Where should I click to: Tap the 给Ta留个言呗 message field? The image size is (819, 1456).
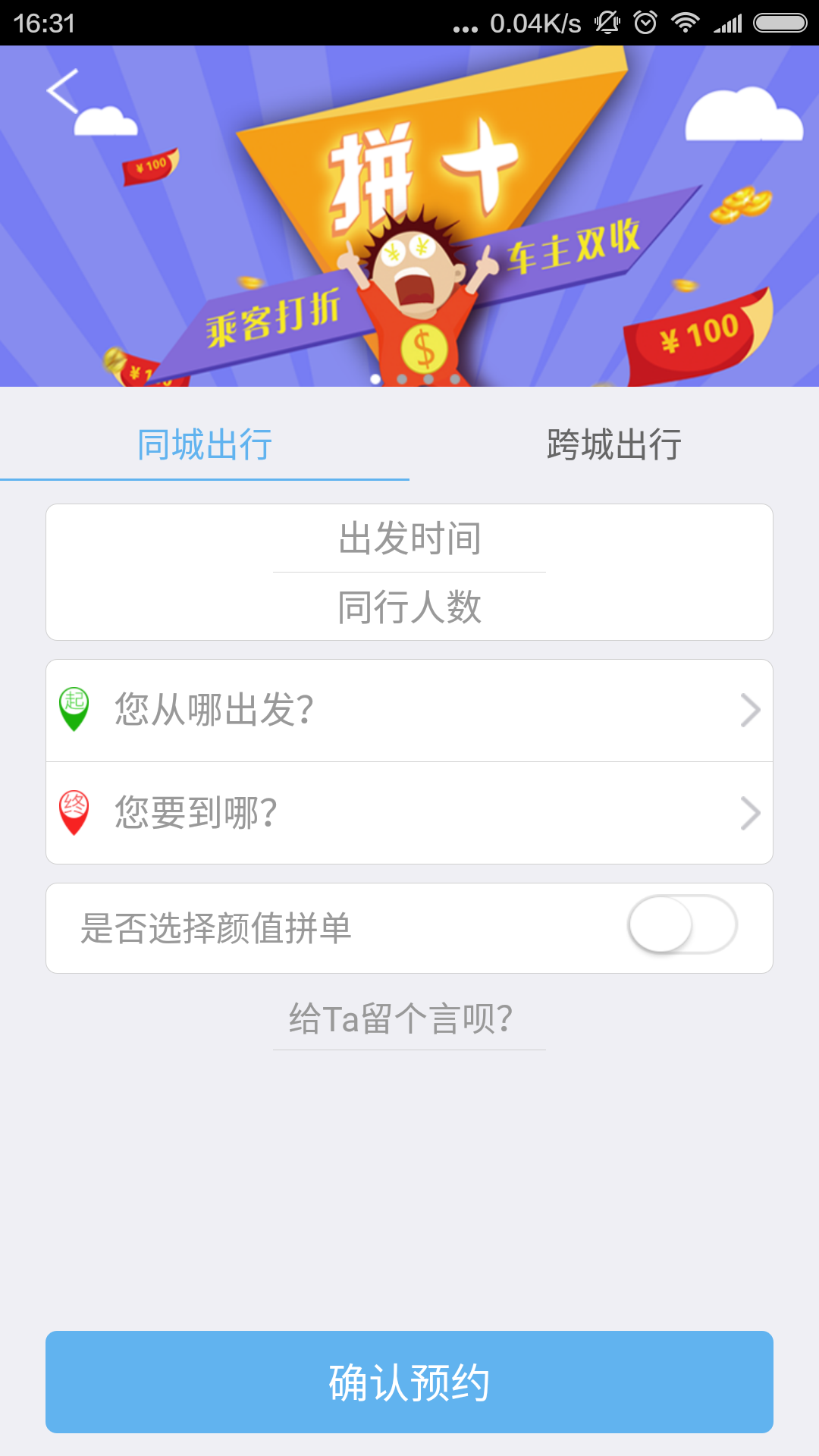402,1018
